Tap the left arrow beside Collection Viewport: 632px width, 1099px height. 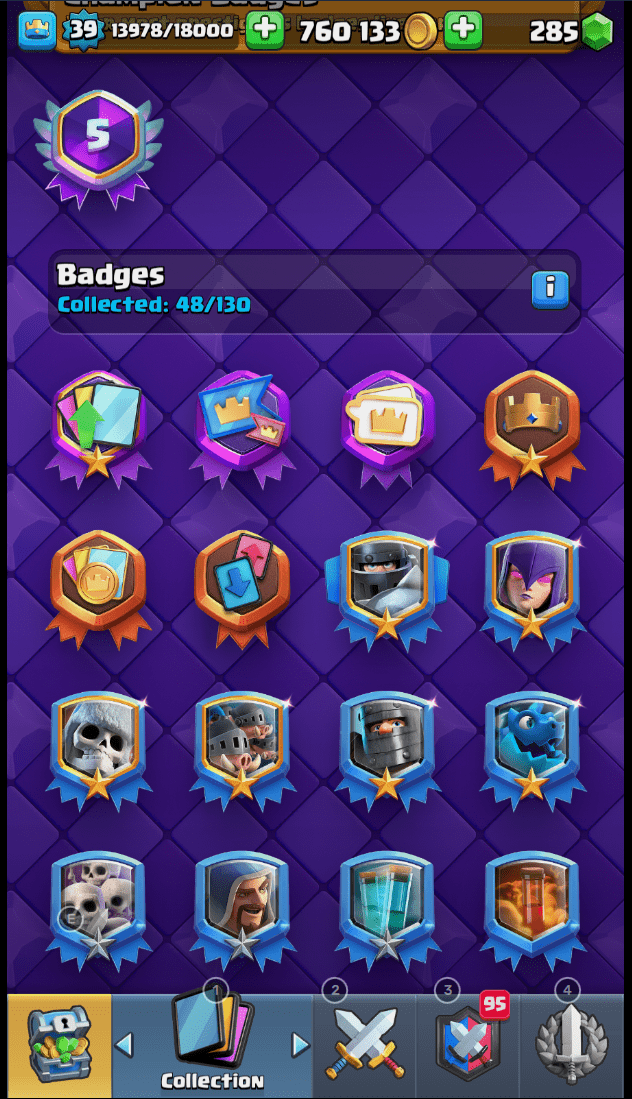coord(125,1045)
